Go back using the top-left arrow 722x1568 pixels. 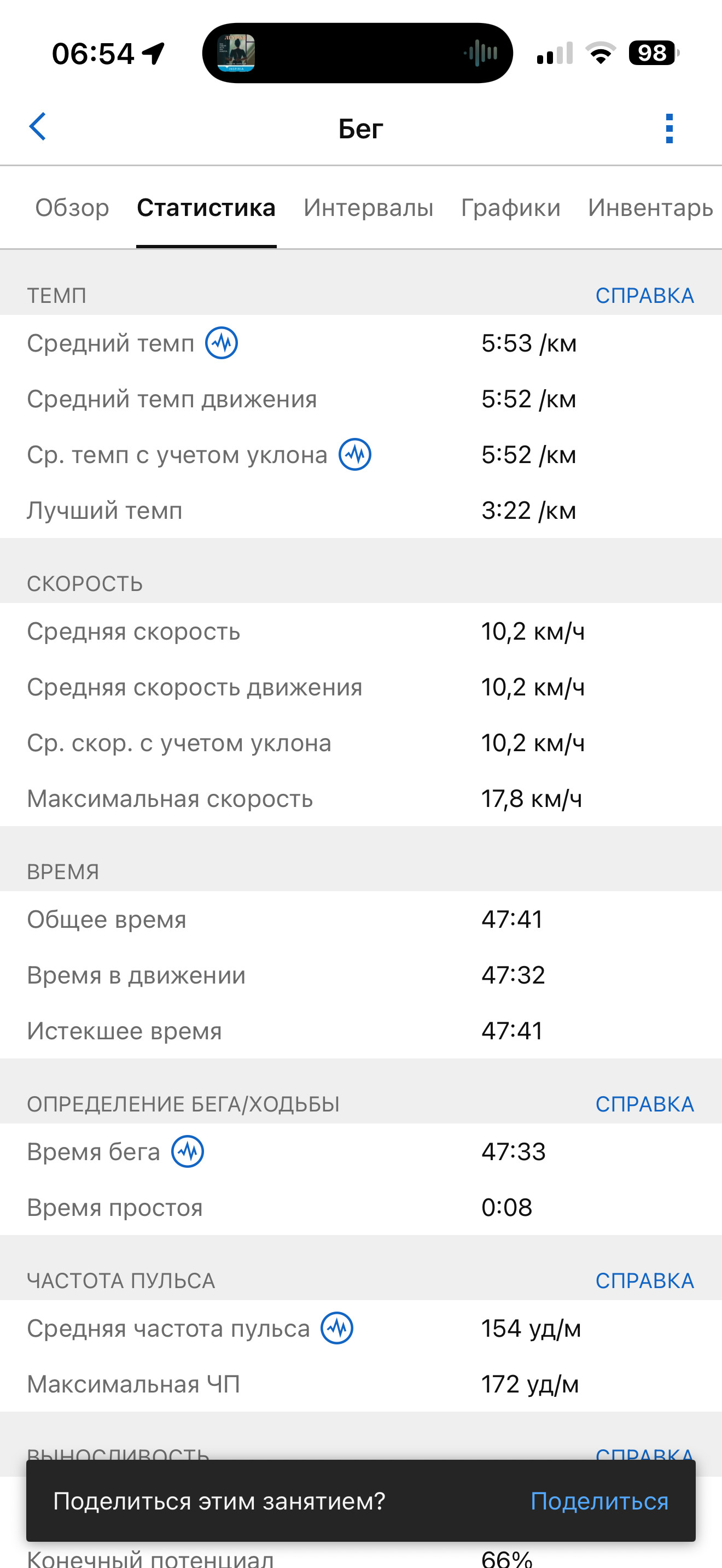coord(38,127)
